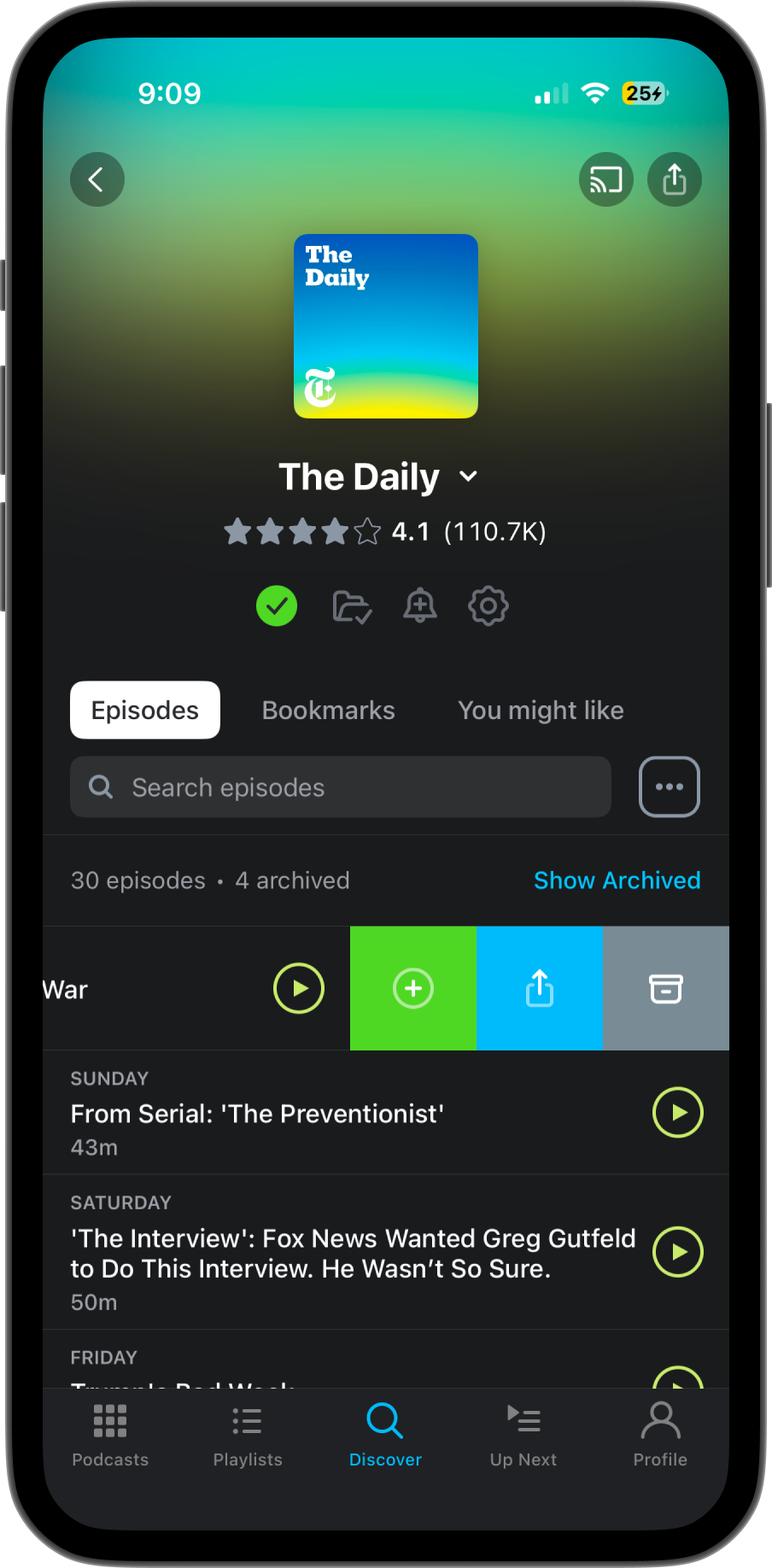Open the cast to device icon
The image size is (772, 1568).
point(605,179)
